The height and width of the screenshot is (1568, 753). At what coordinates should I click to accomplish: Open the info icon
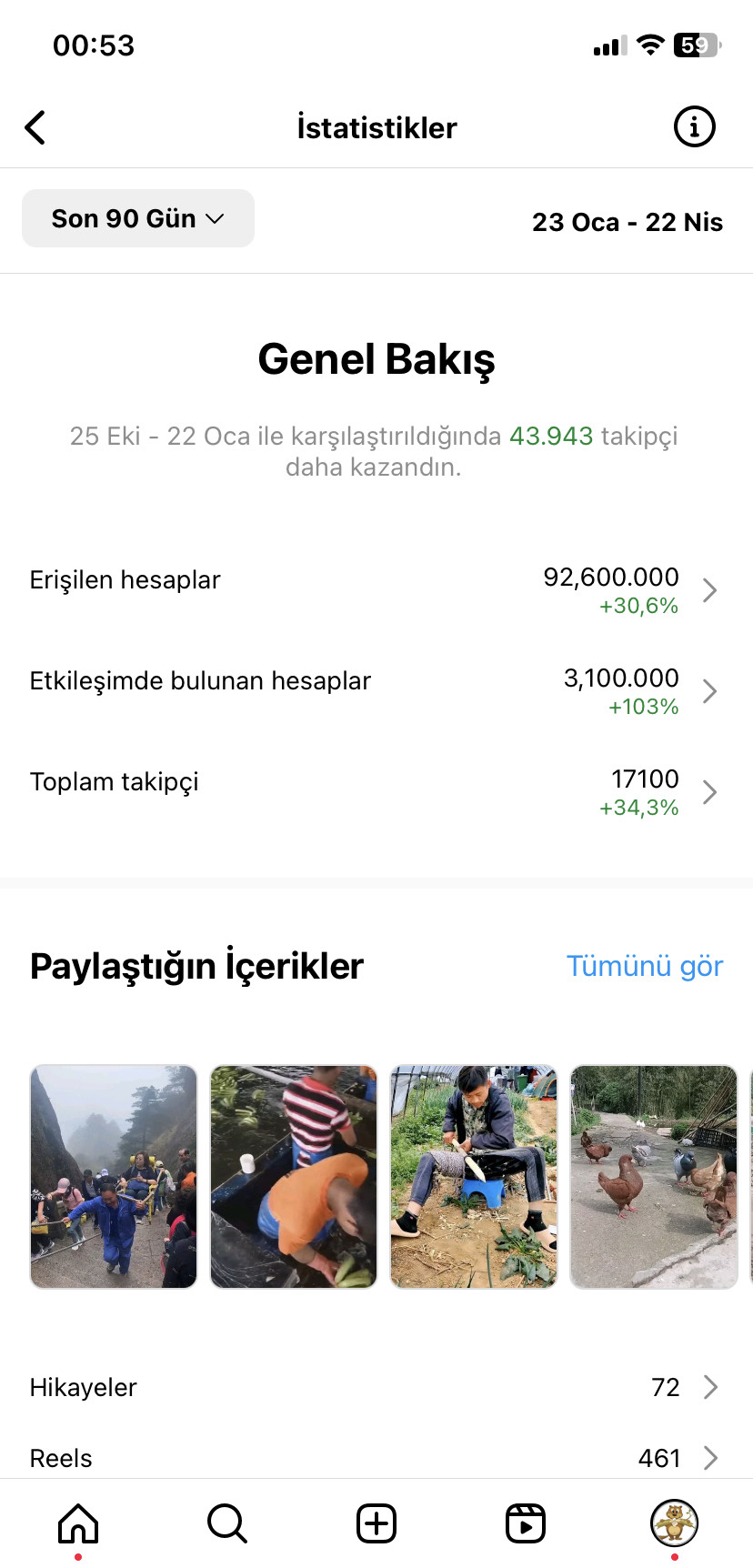click(694, 126)
